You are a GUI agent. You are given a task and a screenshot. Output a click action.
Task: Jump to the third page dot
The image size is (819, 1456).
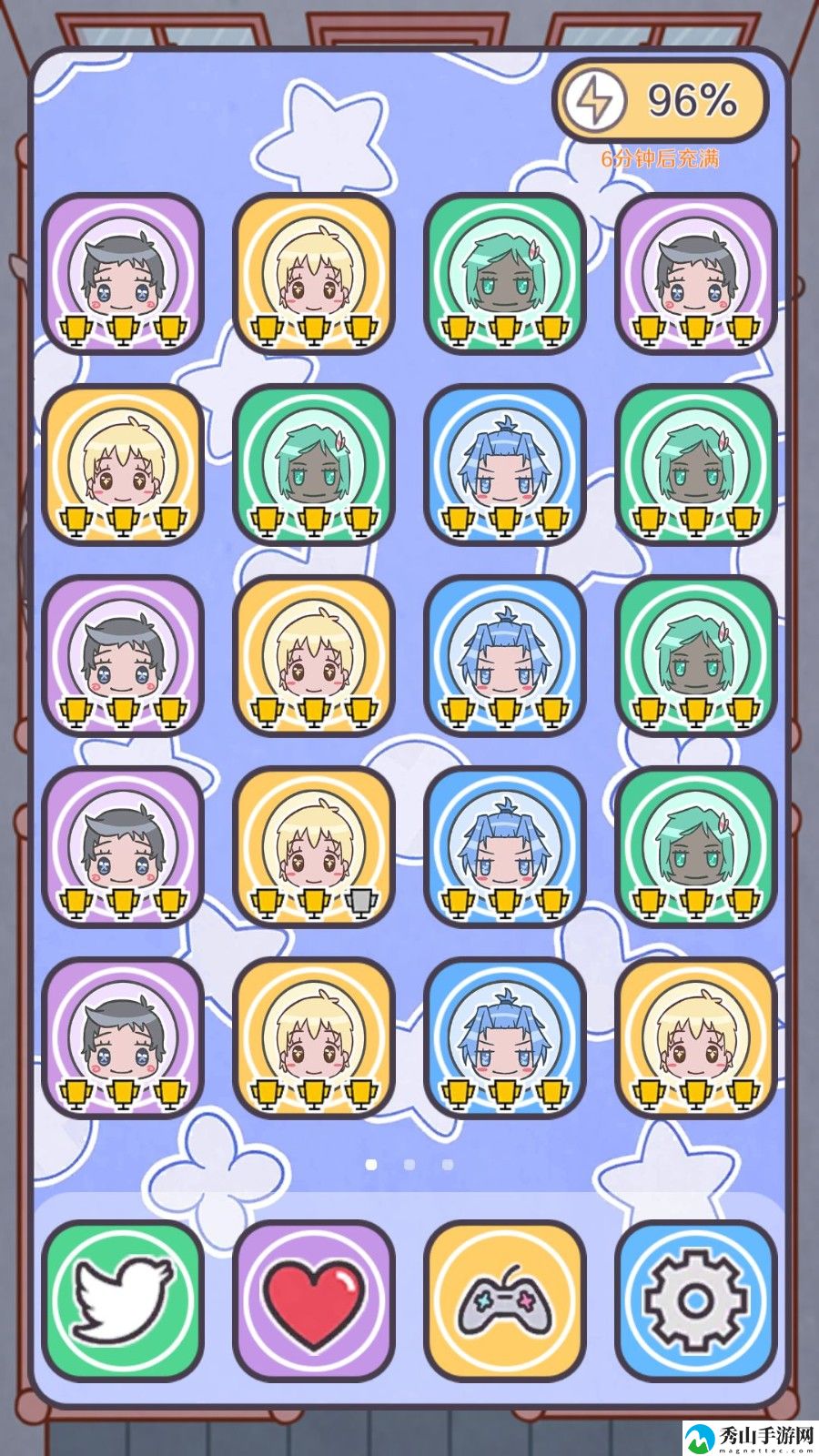coord(448,1164)
